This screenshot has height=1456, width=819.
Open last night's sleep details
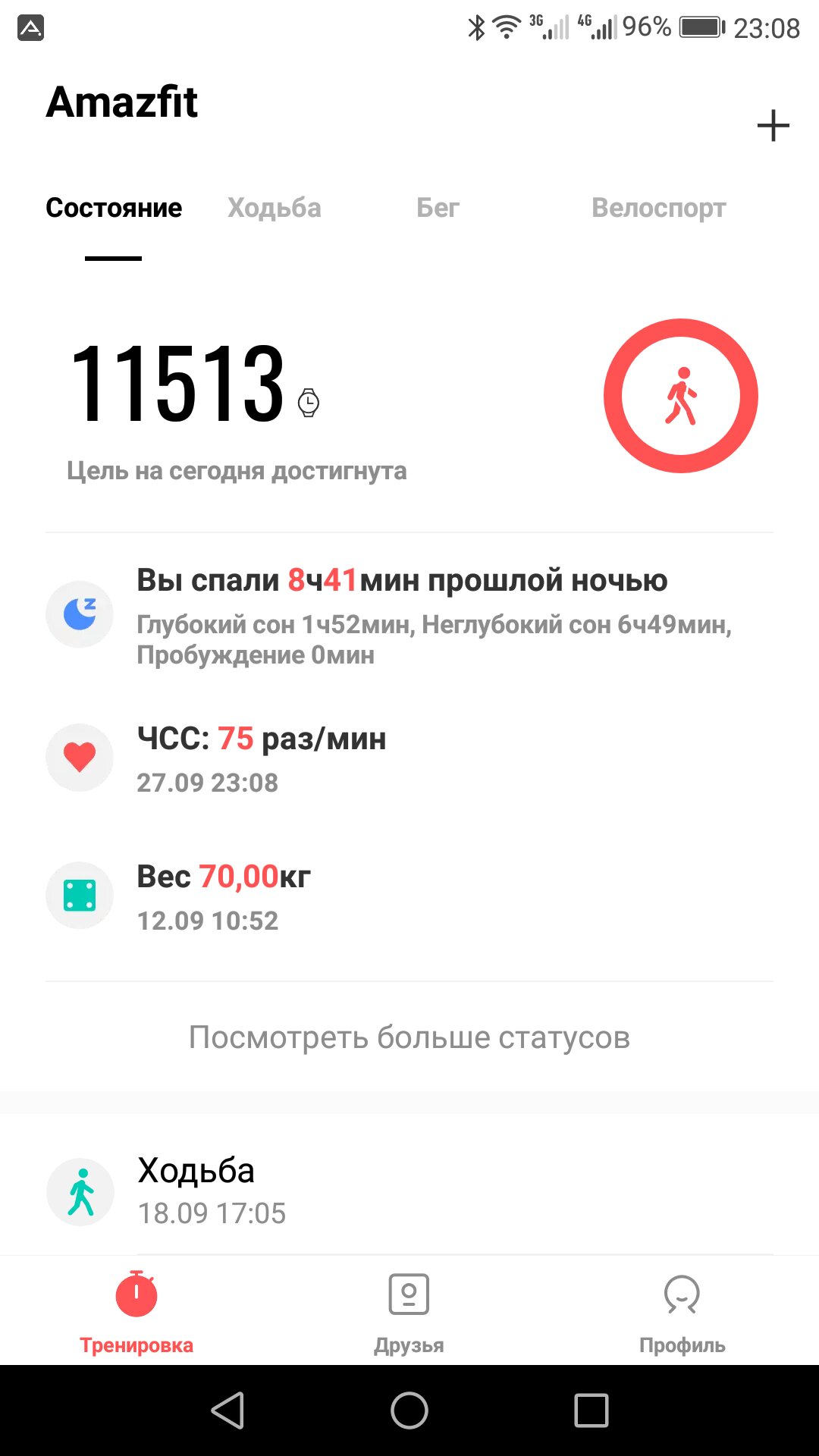tap(409, 614)
